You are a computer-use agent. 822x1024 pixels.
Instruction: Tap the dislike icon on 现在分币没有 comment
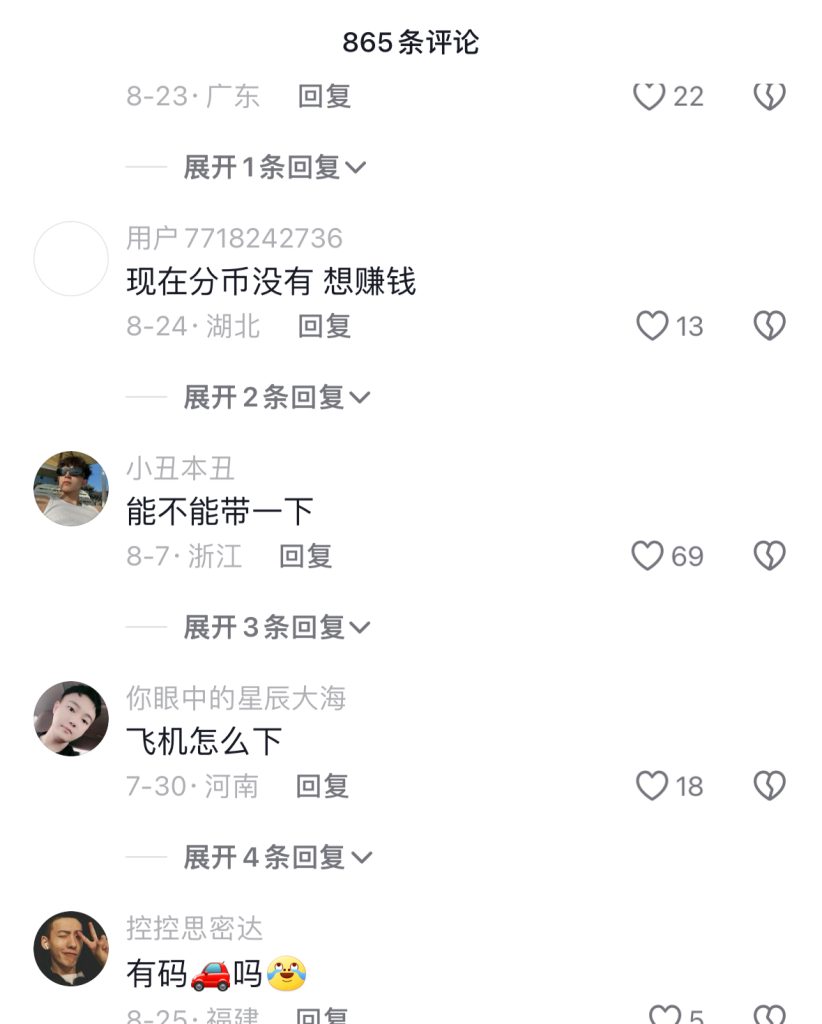click(768, 326)
